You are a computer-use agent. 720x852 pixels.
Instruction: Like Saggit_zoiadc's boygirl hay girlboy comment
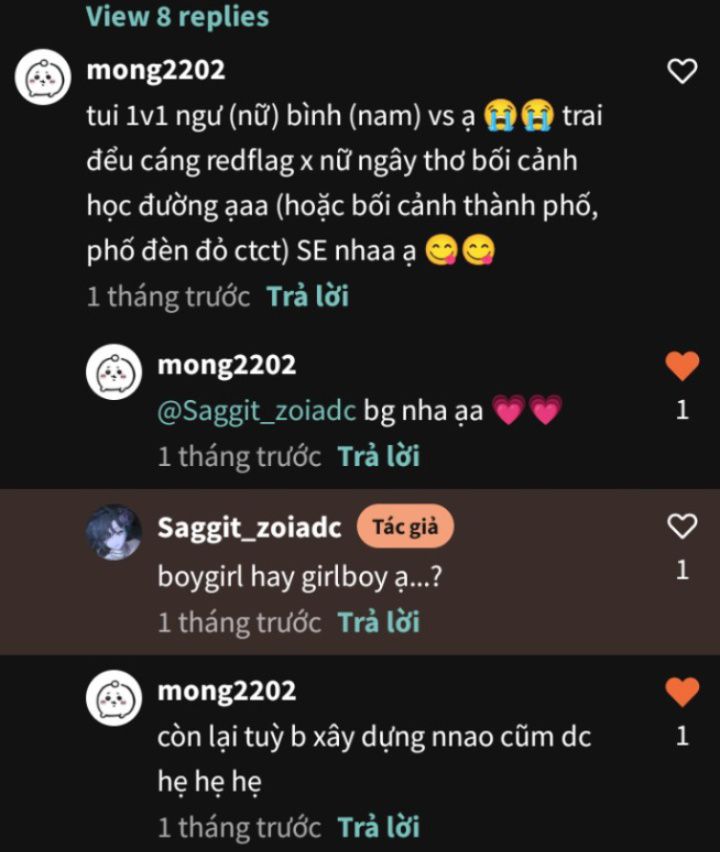682,527
